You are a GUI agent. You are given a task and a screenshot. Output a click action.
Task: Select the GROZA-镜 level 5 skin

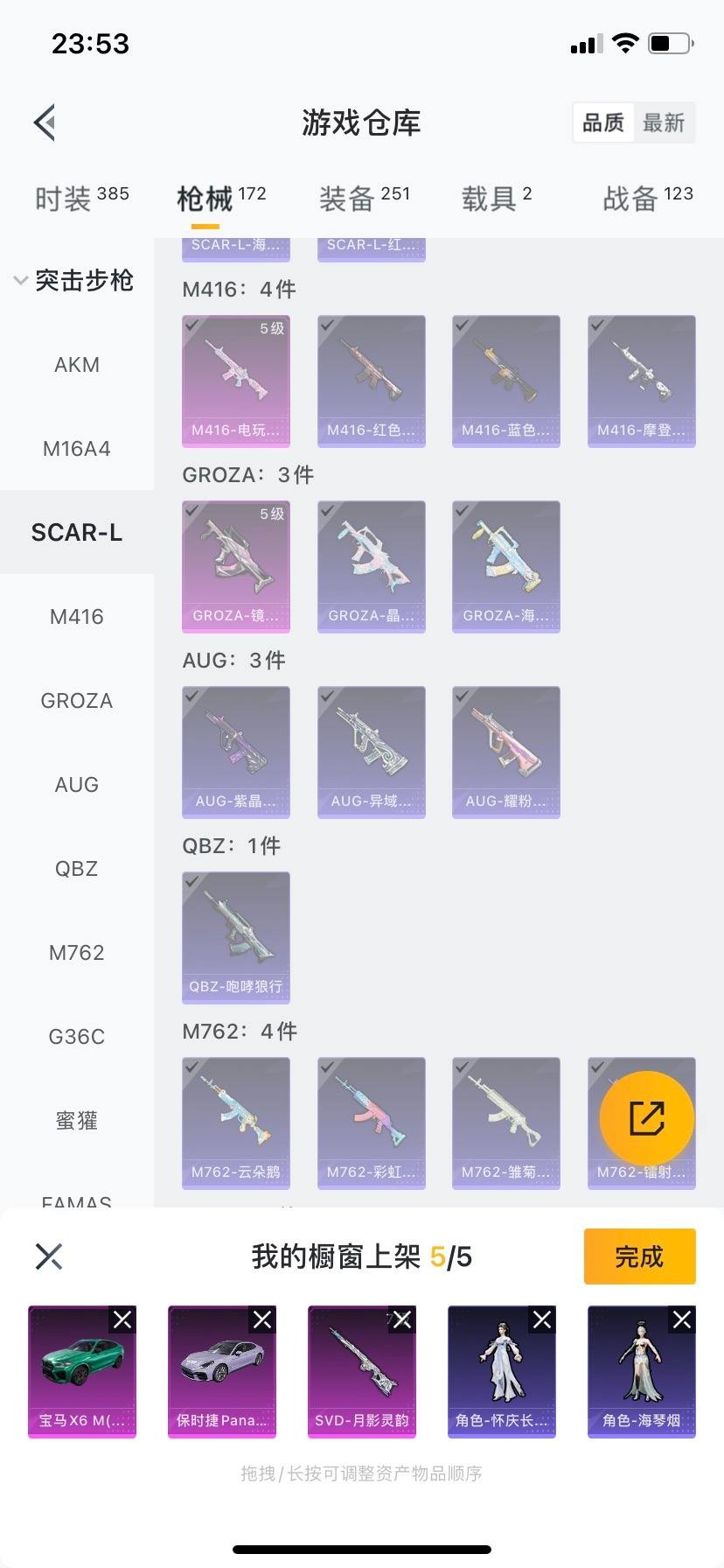236,566
